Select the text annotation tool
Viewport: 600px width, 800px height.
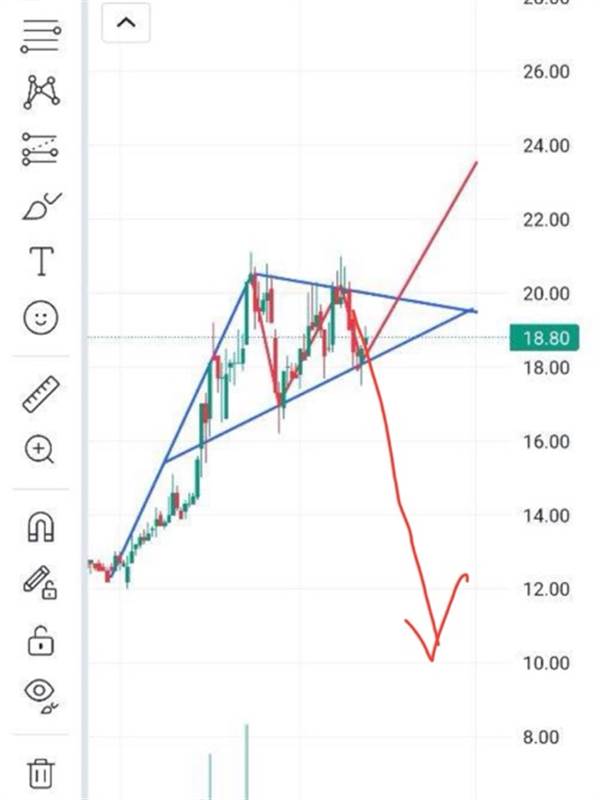pyautogui.click(x=42, y=261)
